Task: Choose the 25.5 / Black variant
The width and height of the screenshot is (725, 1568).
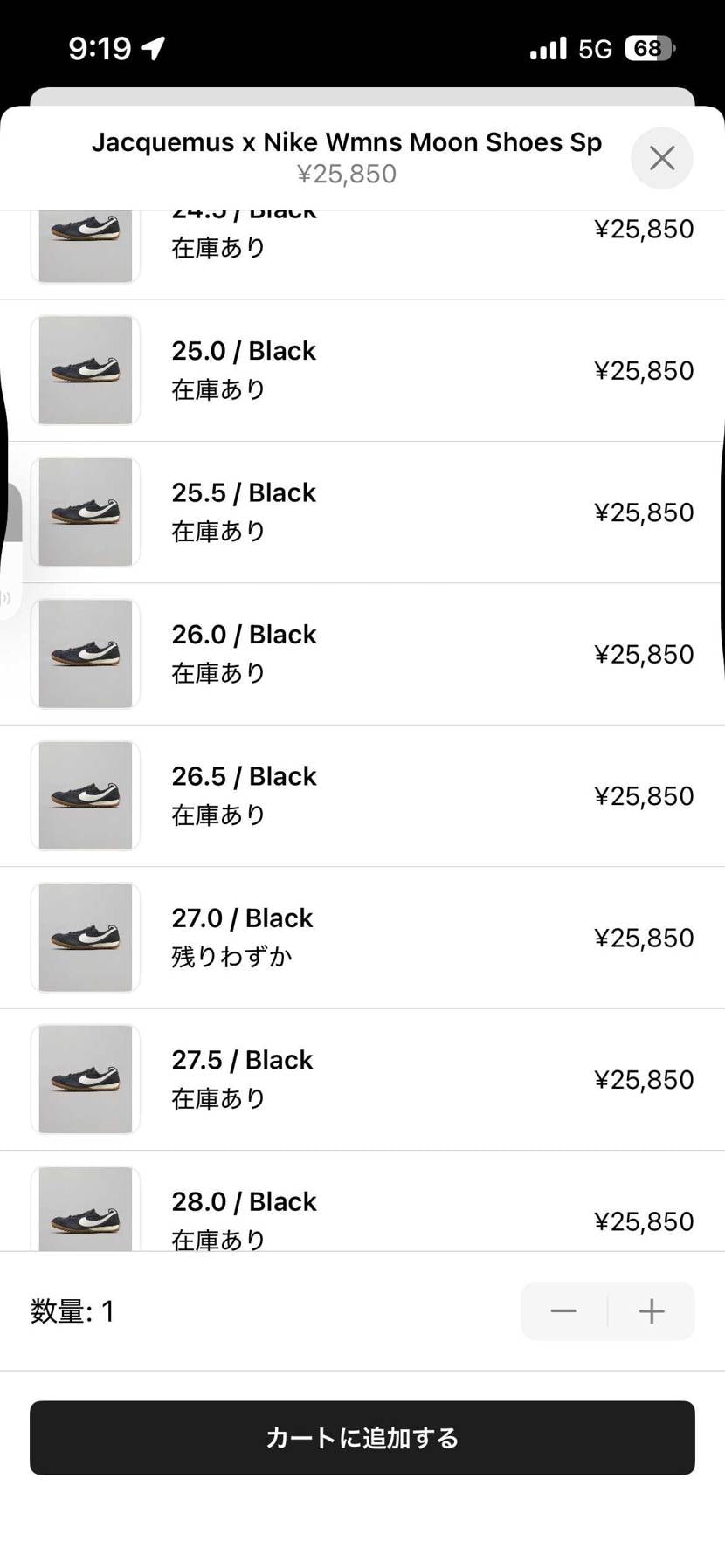Action: click(362, 512)
